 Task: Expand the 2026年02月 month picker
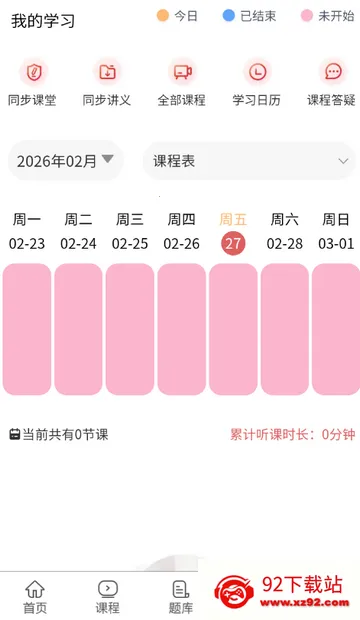coord(66,161)
